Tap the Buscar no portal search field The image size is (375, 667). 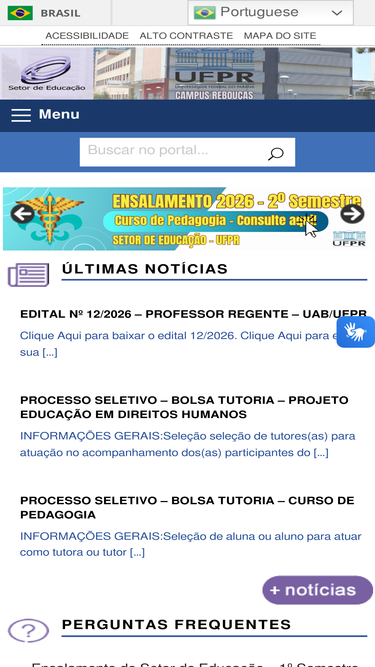pos(172,152)
